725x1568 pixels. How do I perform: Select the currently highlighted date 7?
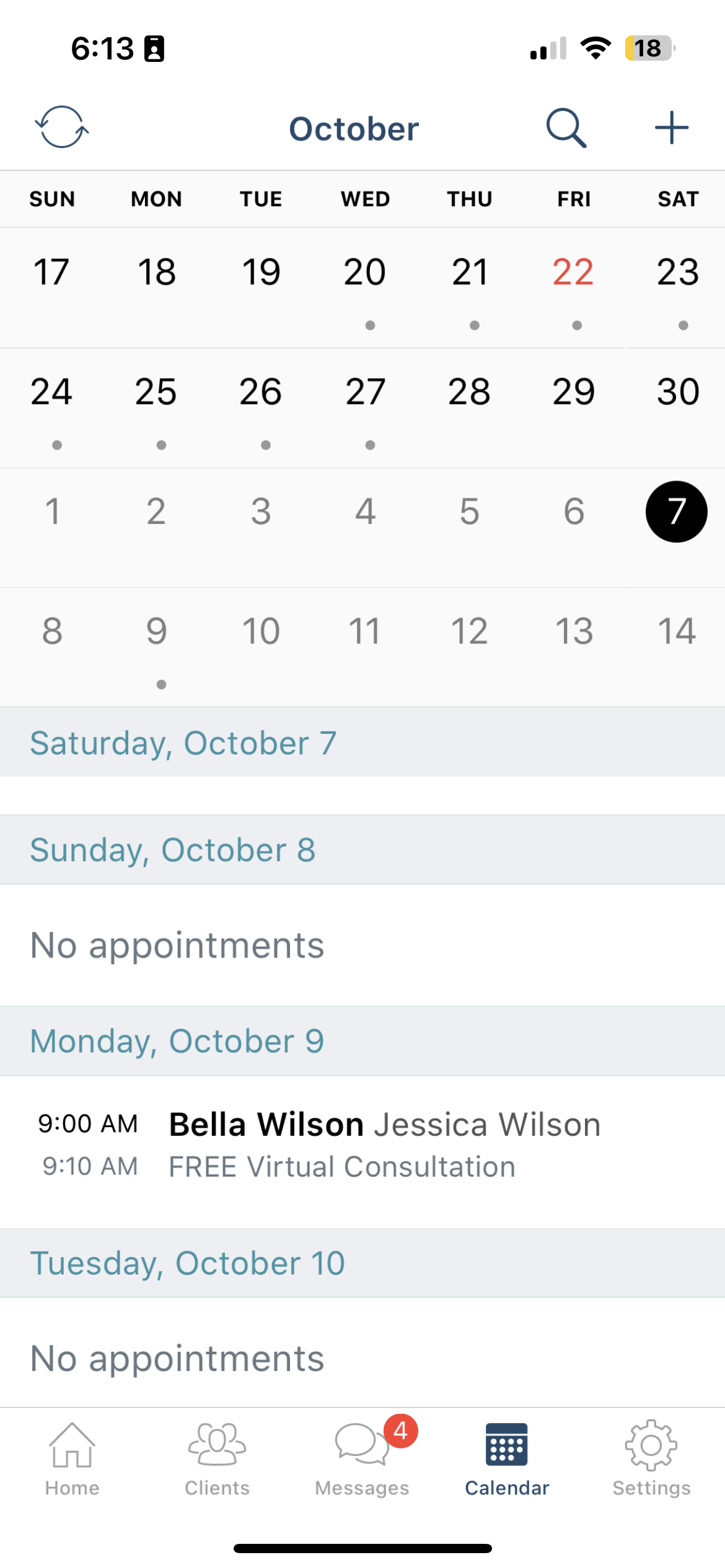677,511
